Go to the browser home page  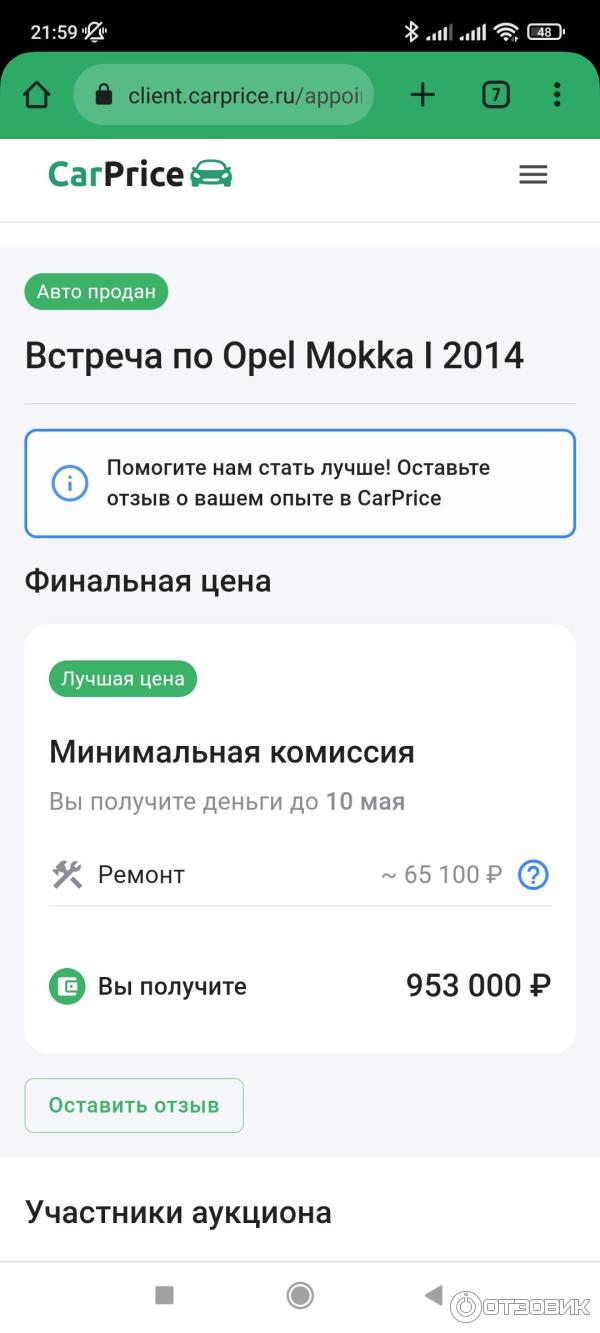pos(36,95)
